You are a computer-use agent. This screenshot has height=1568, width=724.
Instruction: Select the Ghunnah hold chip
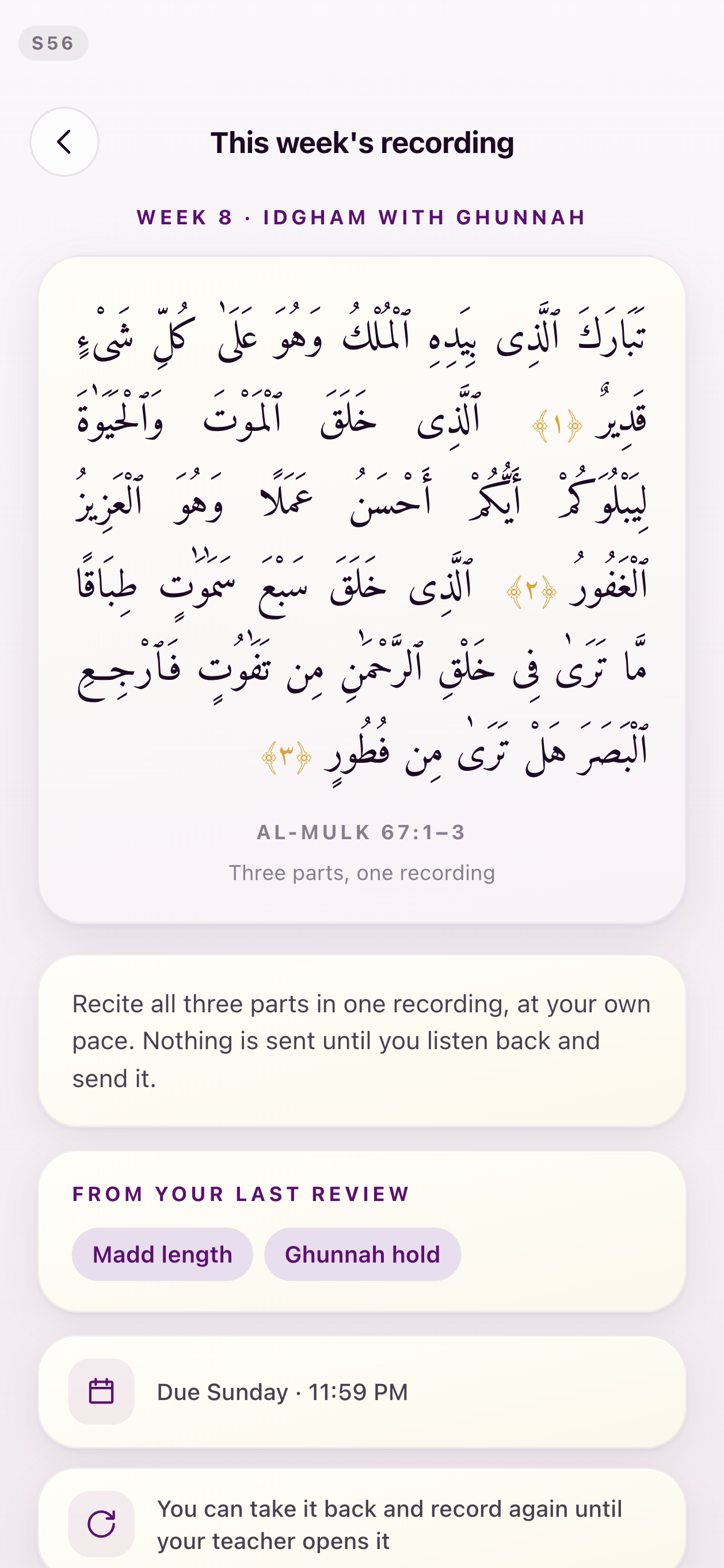(x=363, y=1255)
